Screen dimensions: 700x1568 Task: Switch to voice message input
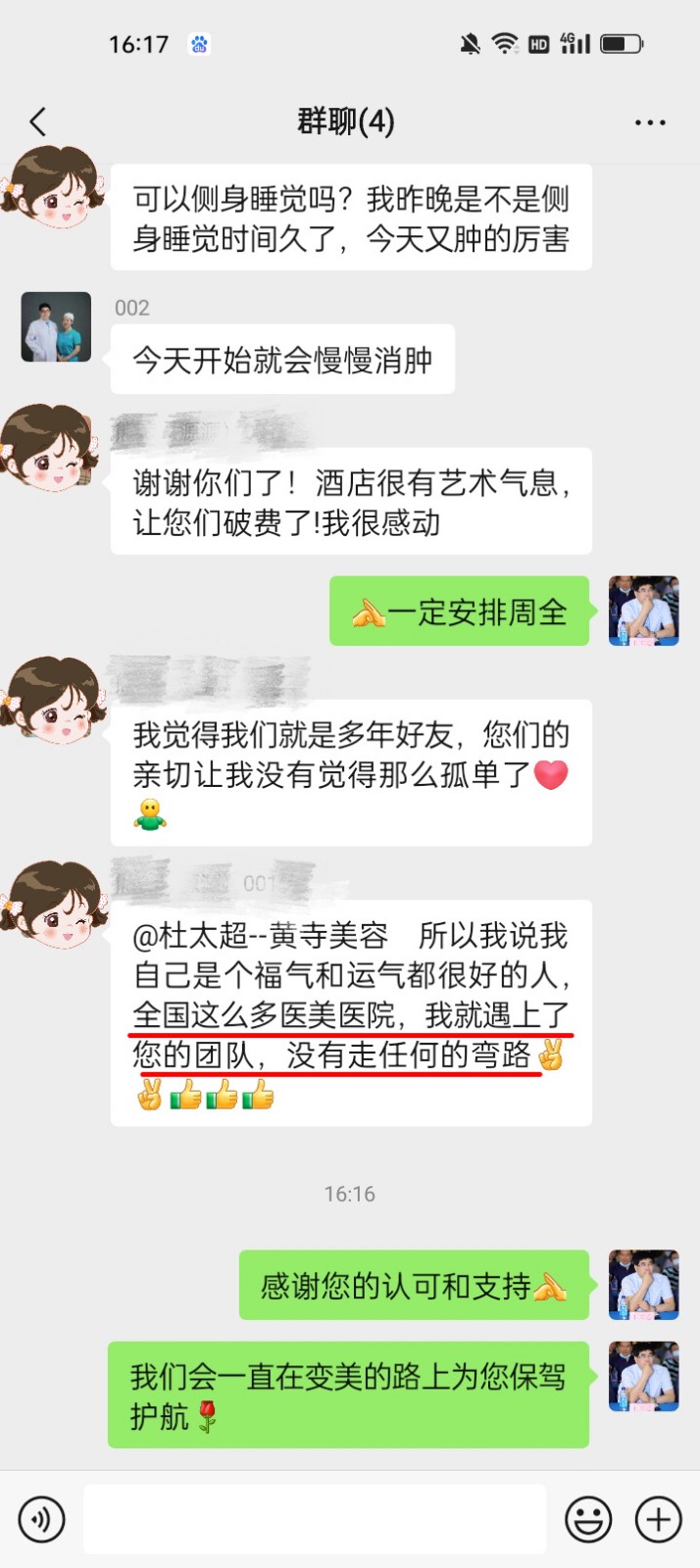tap(41, 1520)
